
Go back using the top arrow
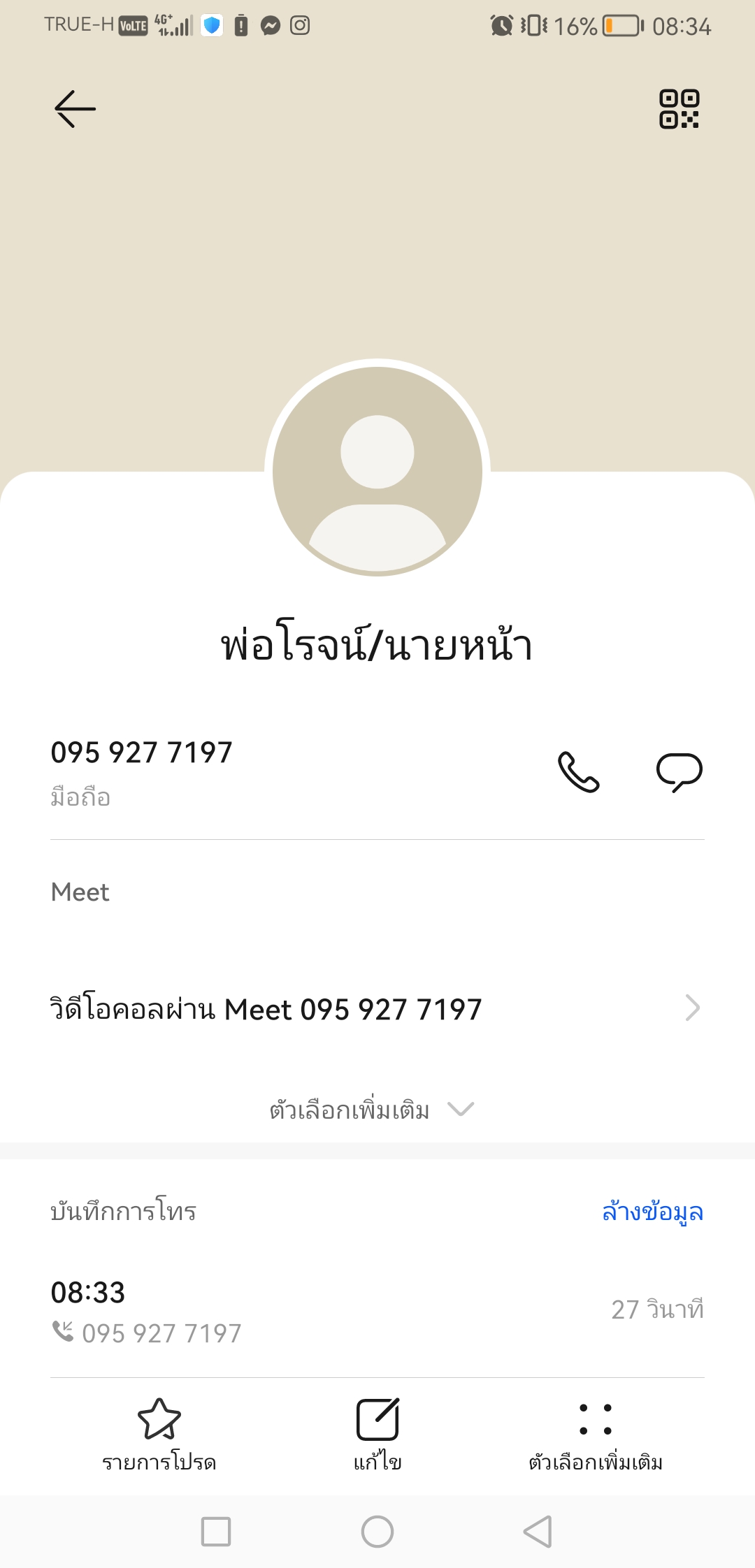coord(75,109)
